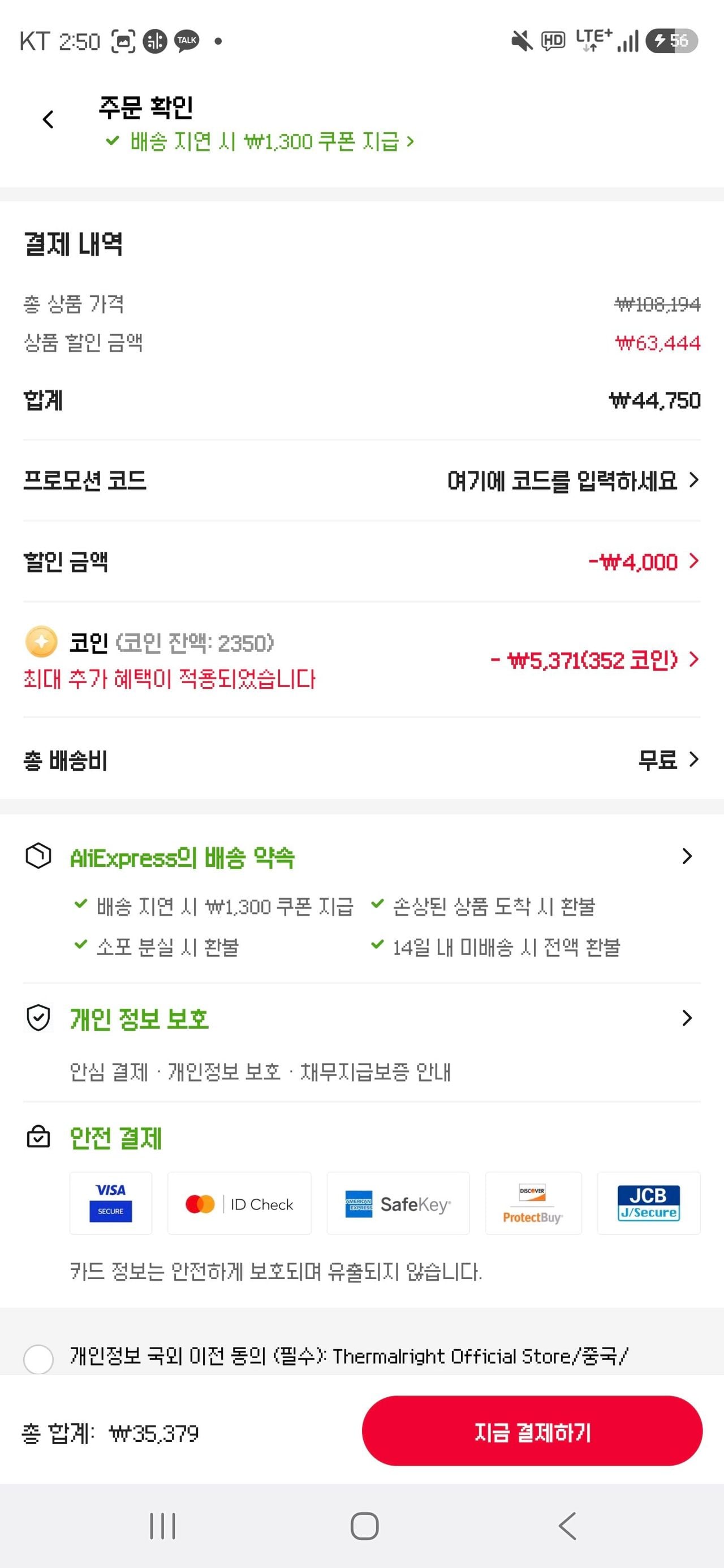Image resolution: width=724 pixels, height=1568 pixels.
Task: Tap 지금 결제하기 to pay now
Action: [532, 1431]
